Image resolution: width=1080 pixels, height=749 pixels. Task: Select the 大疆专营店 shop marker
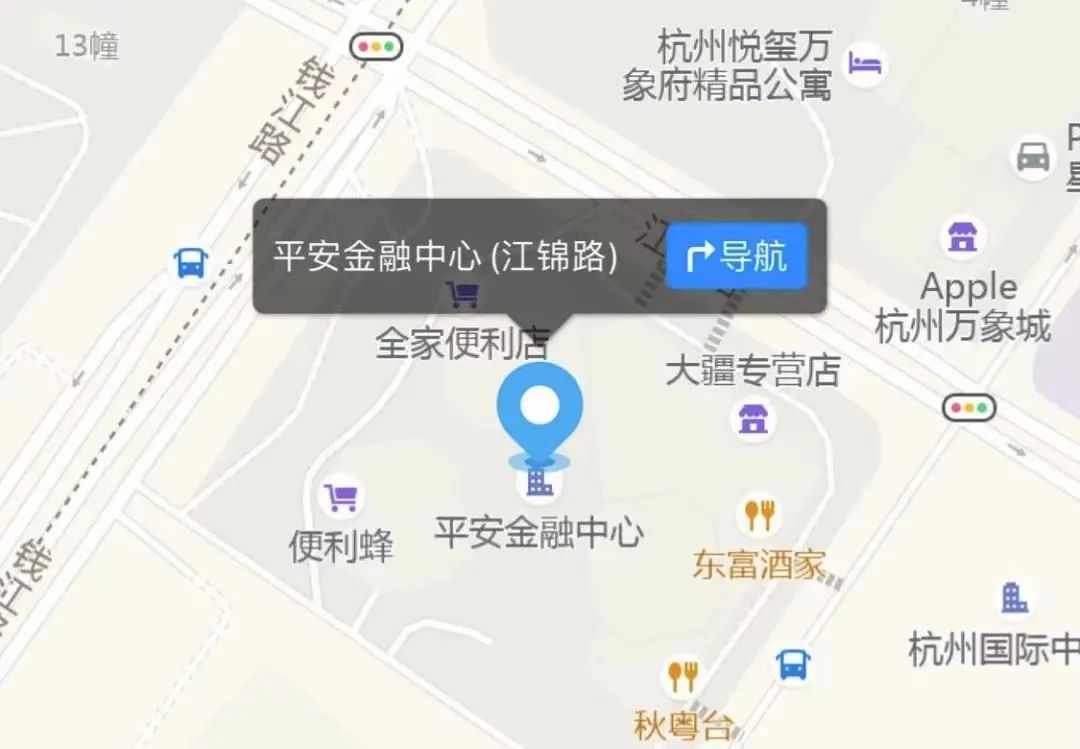click(753, 418)
